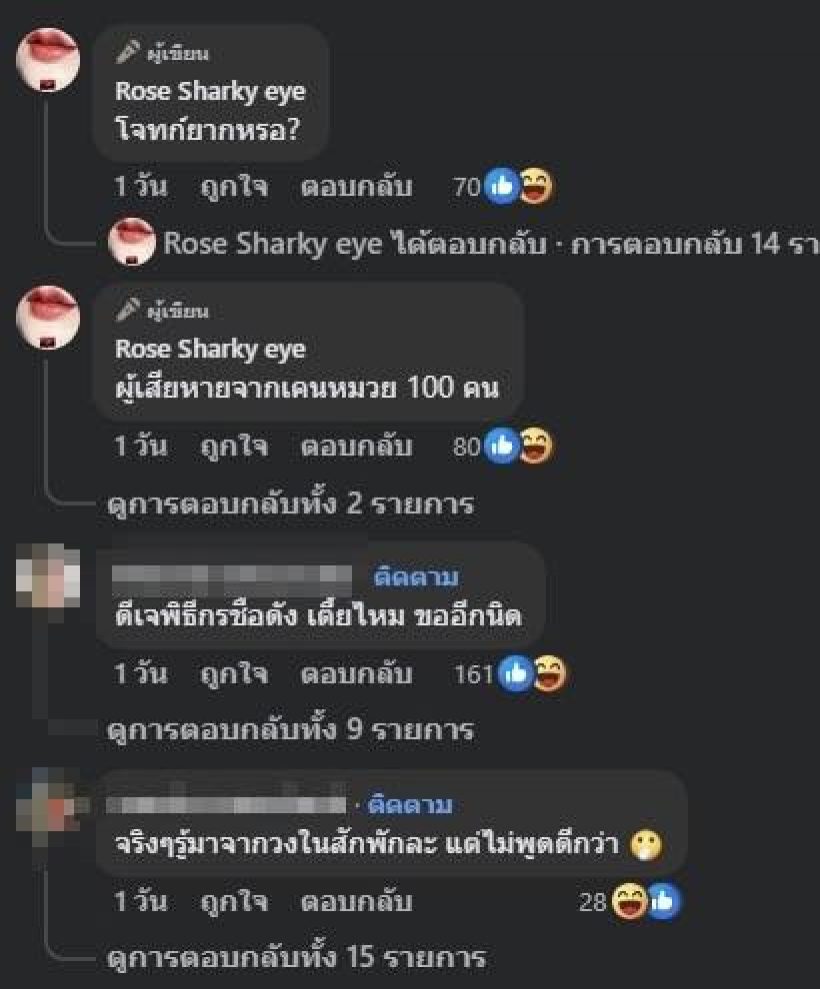The image size is (820, 989).
Task: Follow the author of the จริงๆรู้มาจากวงใน comment
Action: (410, 805)
